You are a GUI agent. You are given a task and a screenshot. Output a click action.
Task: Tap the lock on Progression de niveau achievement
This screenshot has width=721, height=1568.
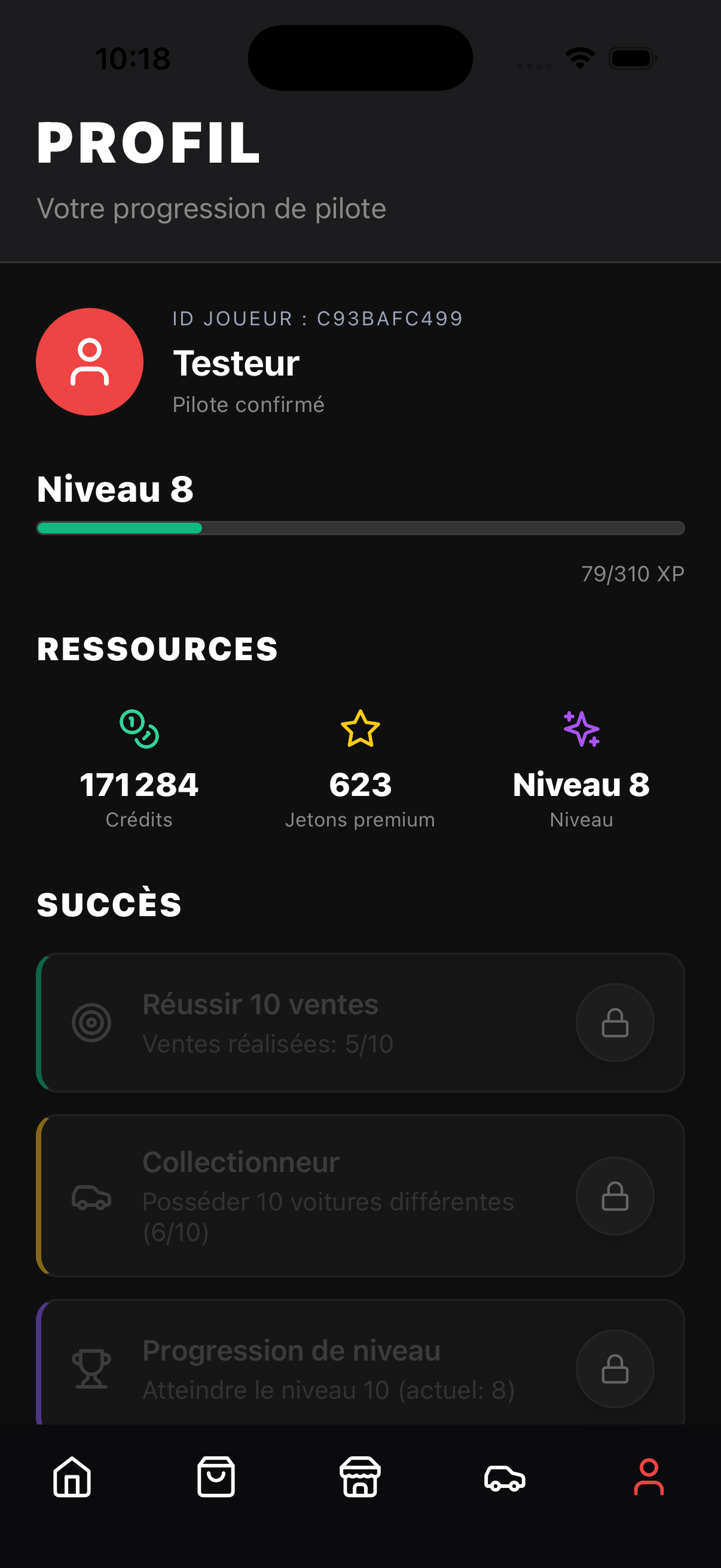point(615,1368)
